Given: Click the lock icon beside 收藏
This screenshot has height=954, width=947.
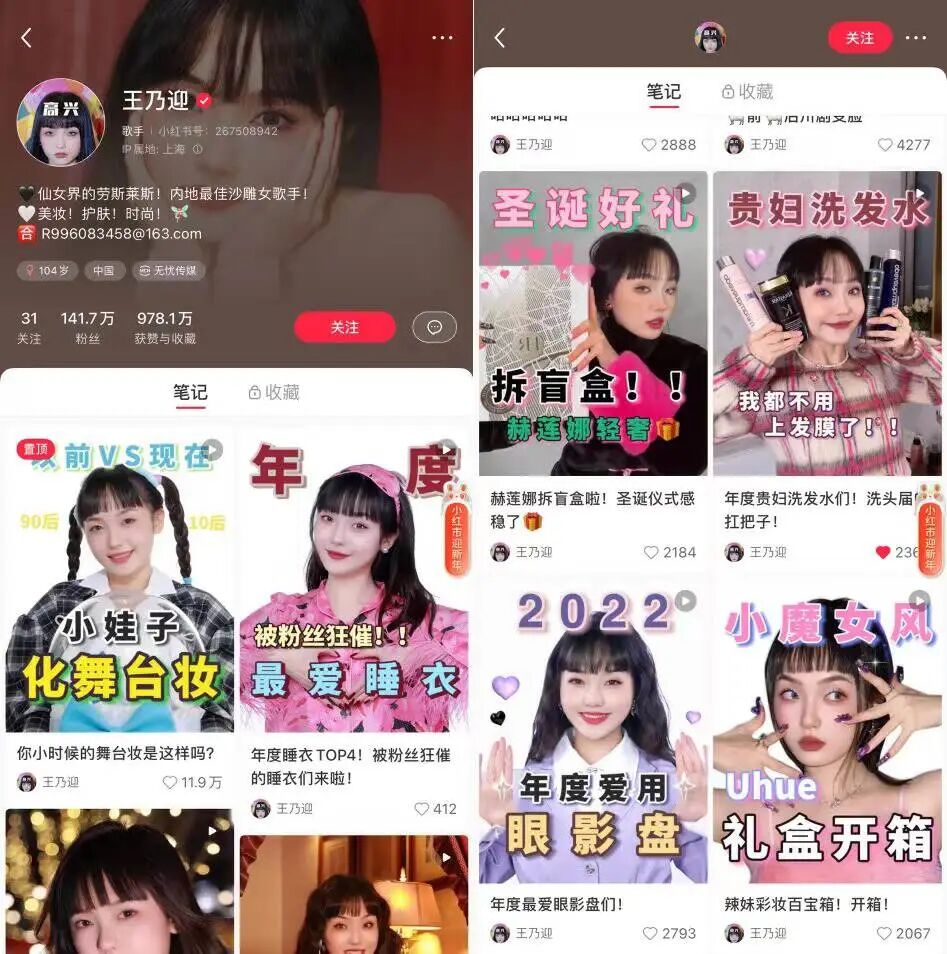Looking at the screenshot, I should (249, 393).
